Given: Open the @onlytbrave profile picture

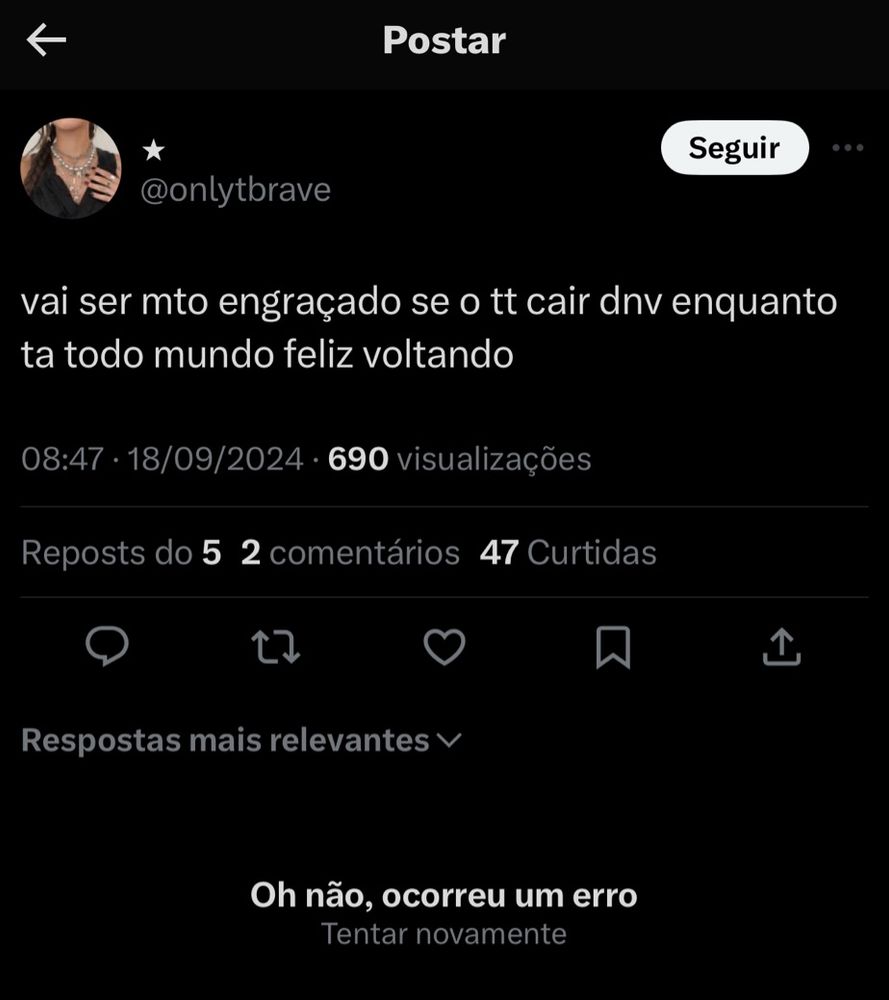Looking at the screenshot, I should 70,168.
